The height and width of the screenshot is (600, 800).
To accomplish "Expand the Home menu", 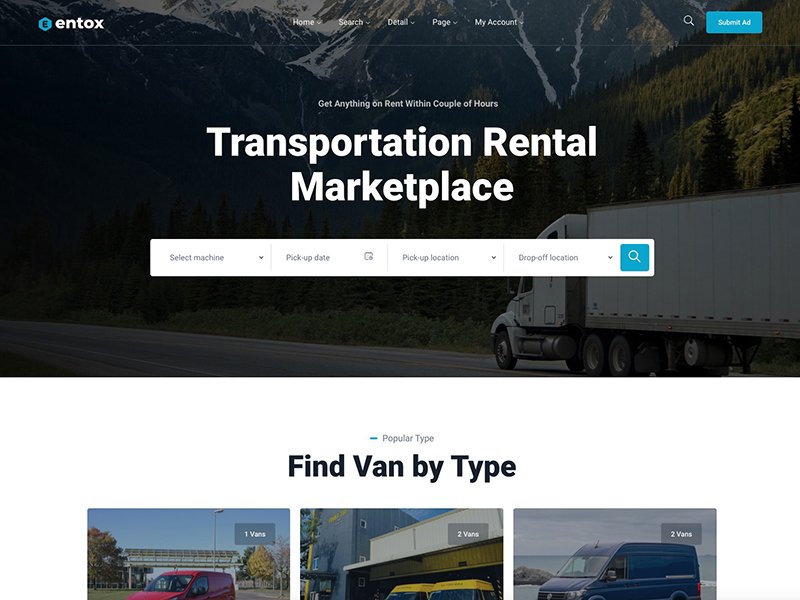I will tap(306, 22).
